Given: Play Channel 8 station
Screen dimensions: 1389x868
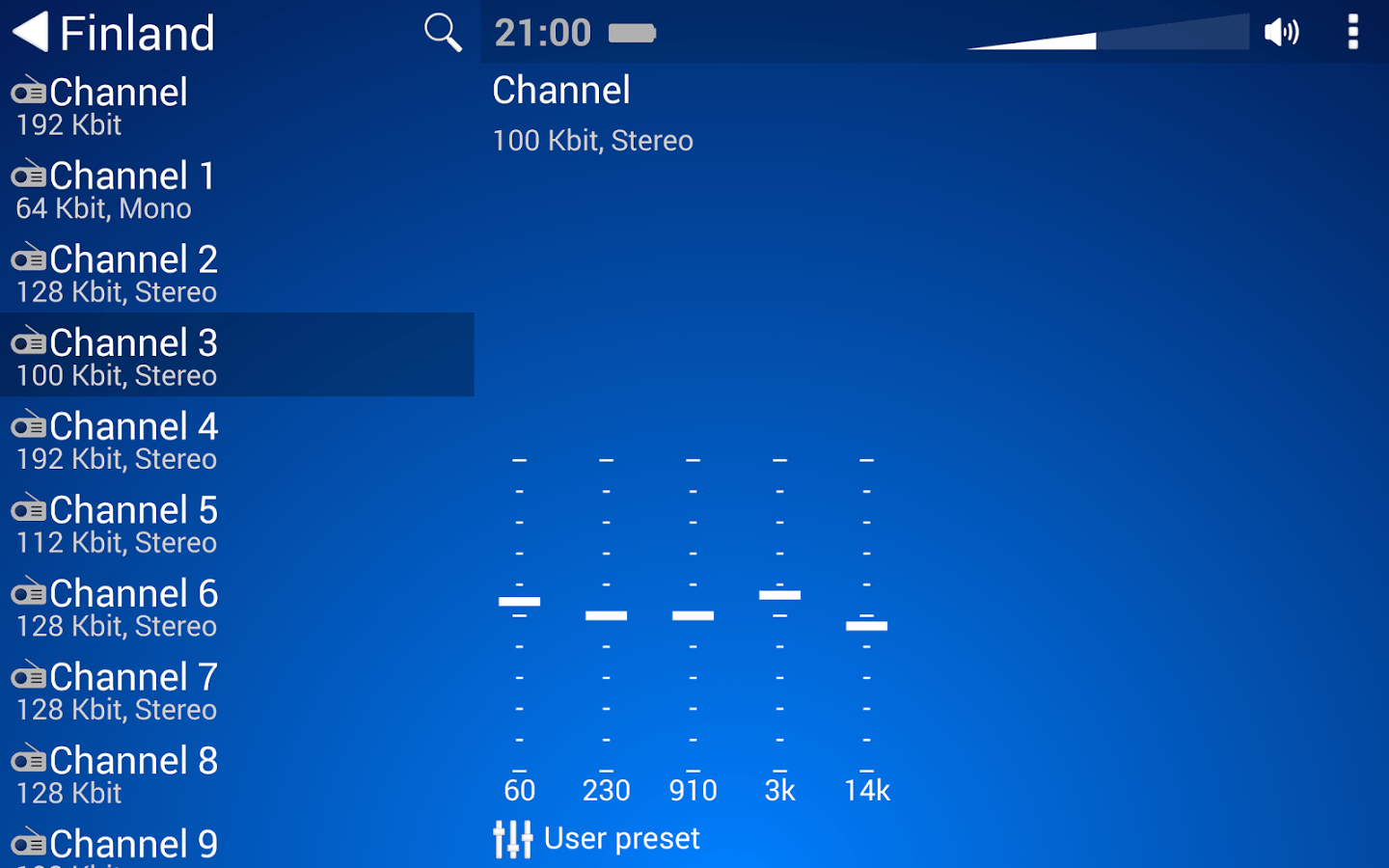Looking at the screenshot, I should [236, 774].
